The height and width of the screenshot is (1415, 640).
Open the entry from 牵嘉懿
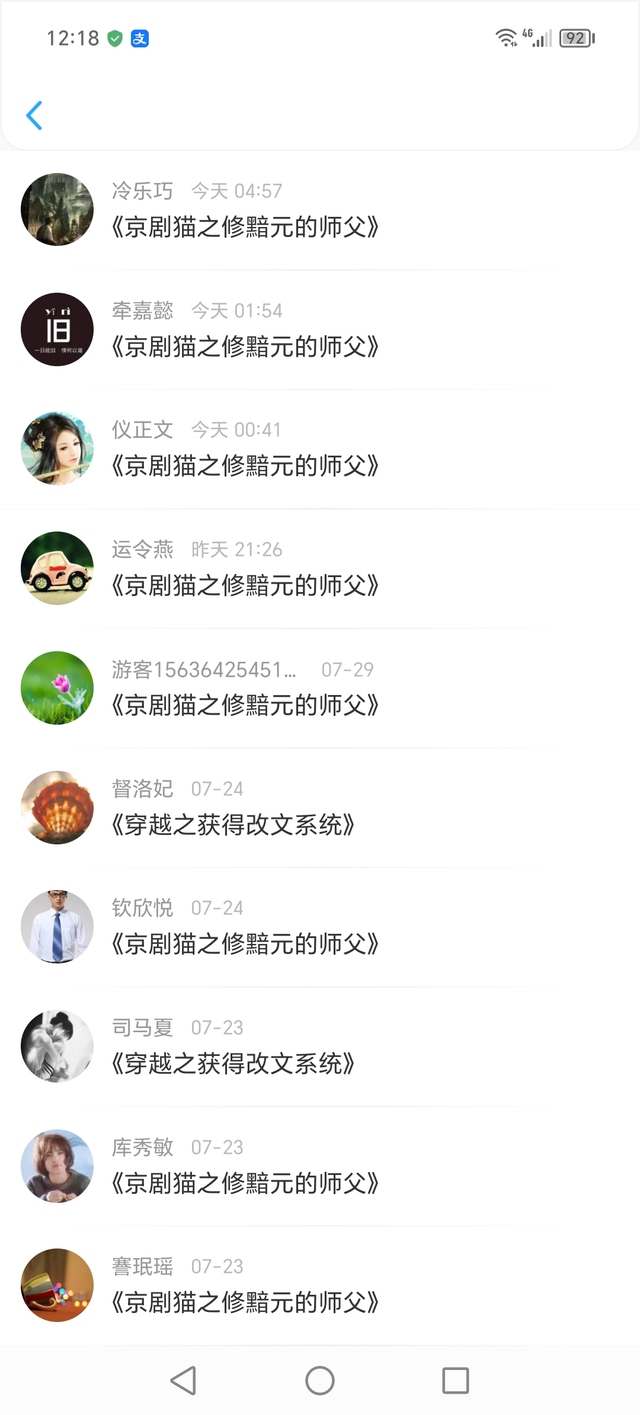point(320,330)
